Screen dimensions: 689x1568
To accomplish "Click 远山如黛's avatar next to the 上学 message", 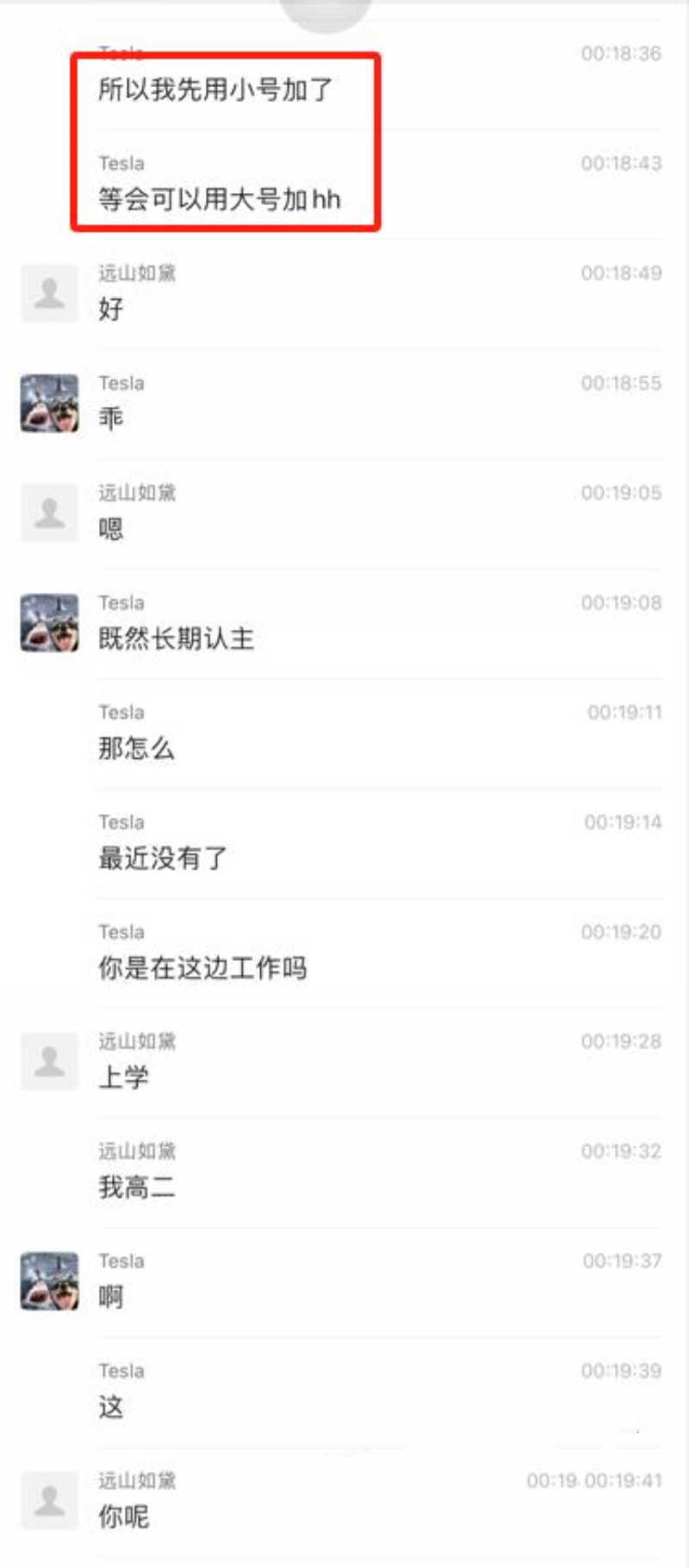I will click(49, 1061).
